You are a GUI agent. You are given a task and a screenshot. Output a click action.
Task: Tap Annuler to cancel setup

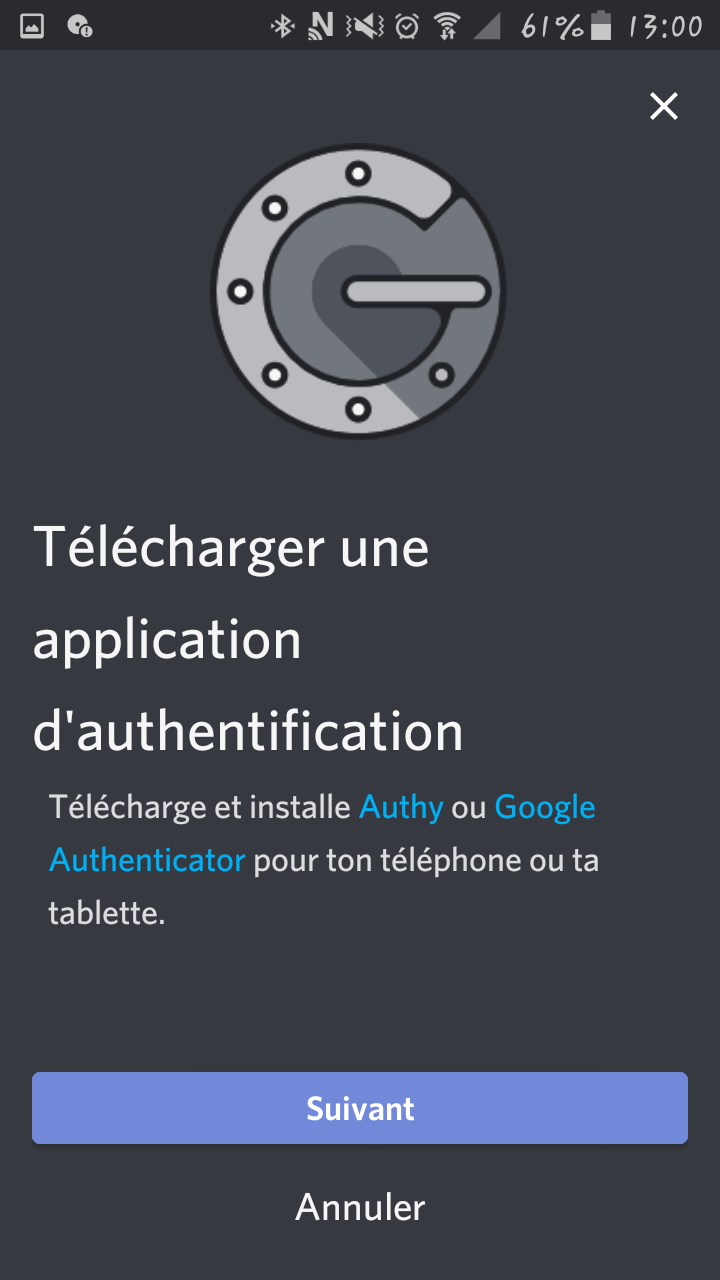pos(360,1207)
